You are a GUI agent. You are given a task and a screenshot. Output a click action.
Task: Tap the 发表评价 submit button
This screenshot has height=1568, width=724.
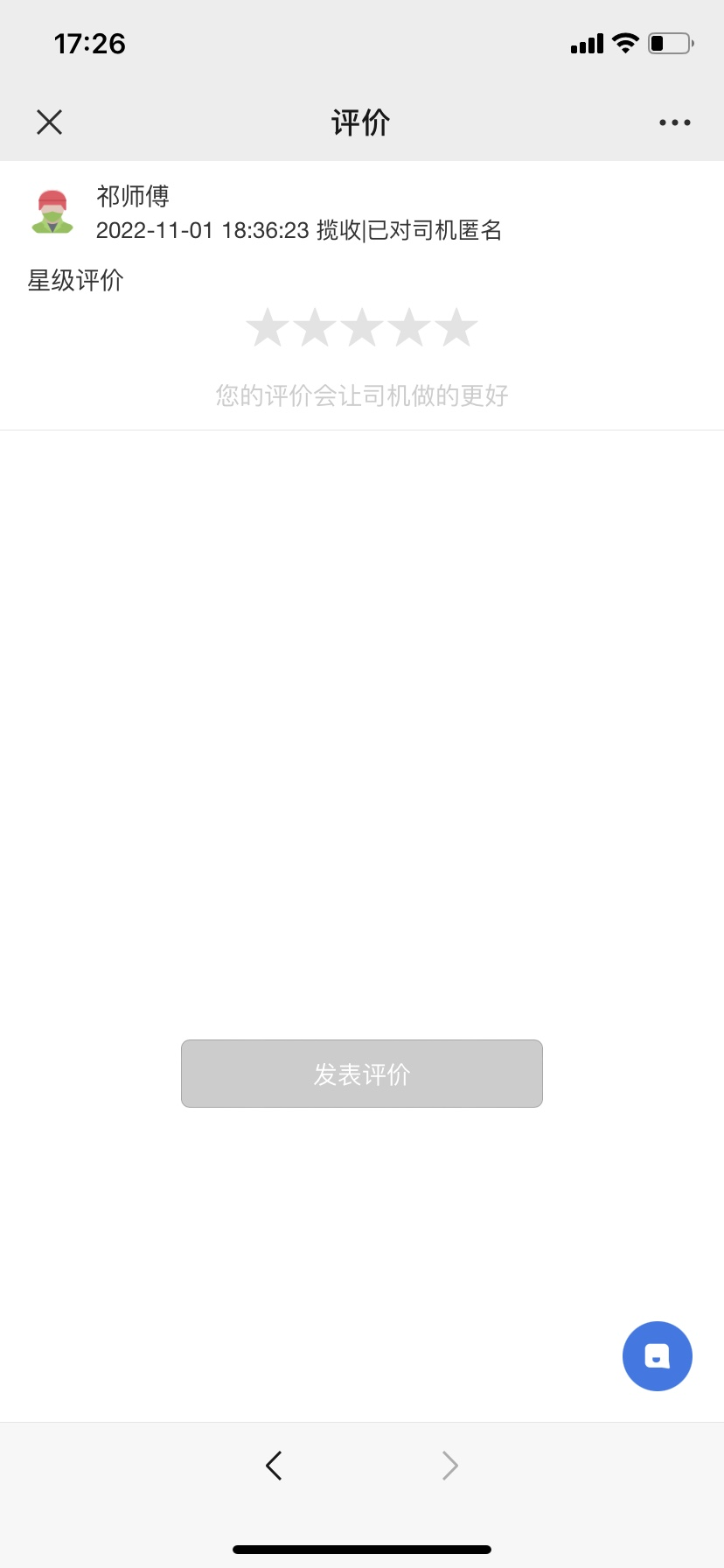(362, 1074)
